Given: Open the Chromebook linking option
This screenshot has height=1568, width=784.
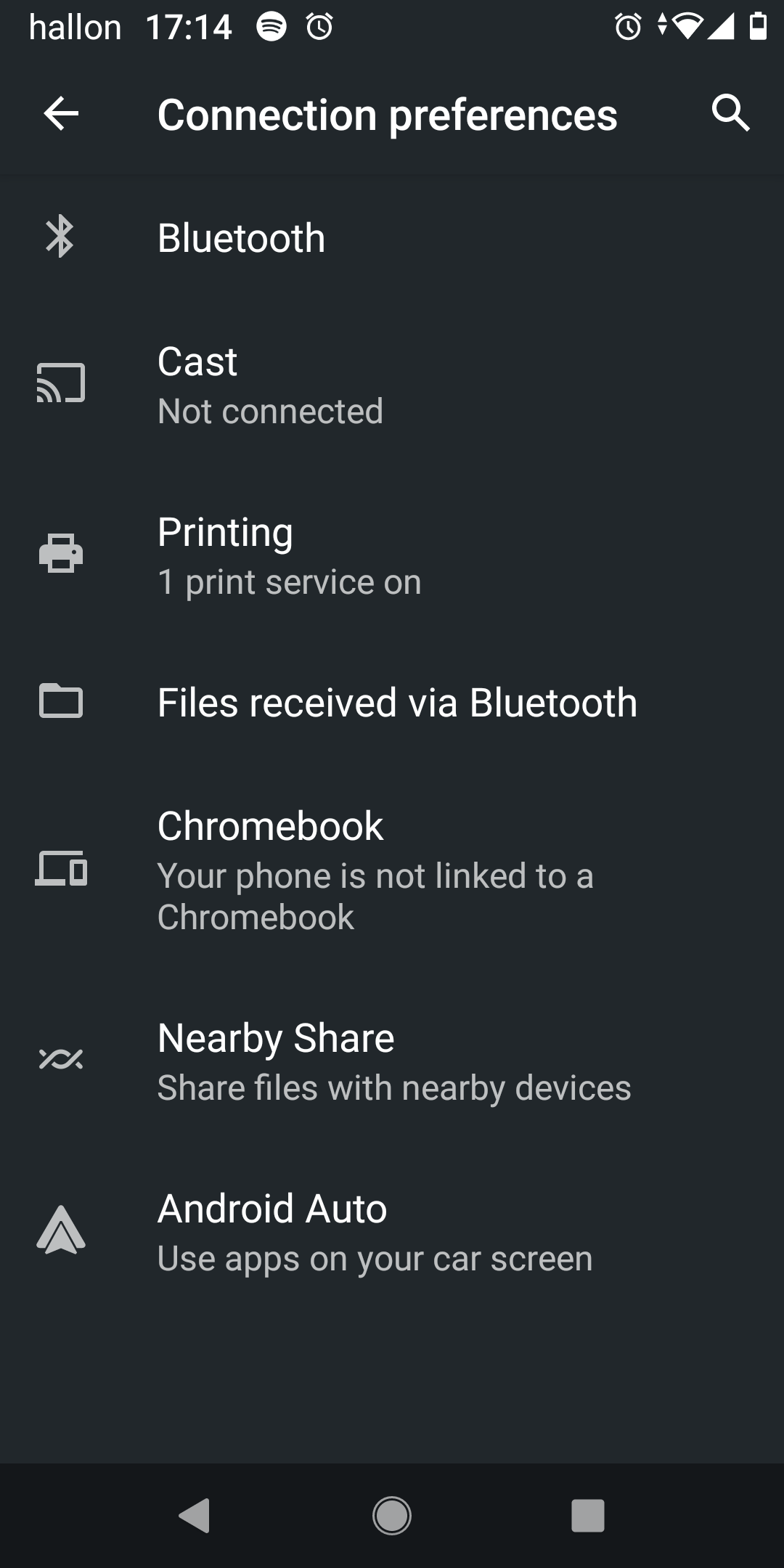Looking at the screenshot, I should point(392,870).
